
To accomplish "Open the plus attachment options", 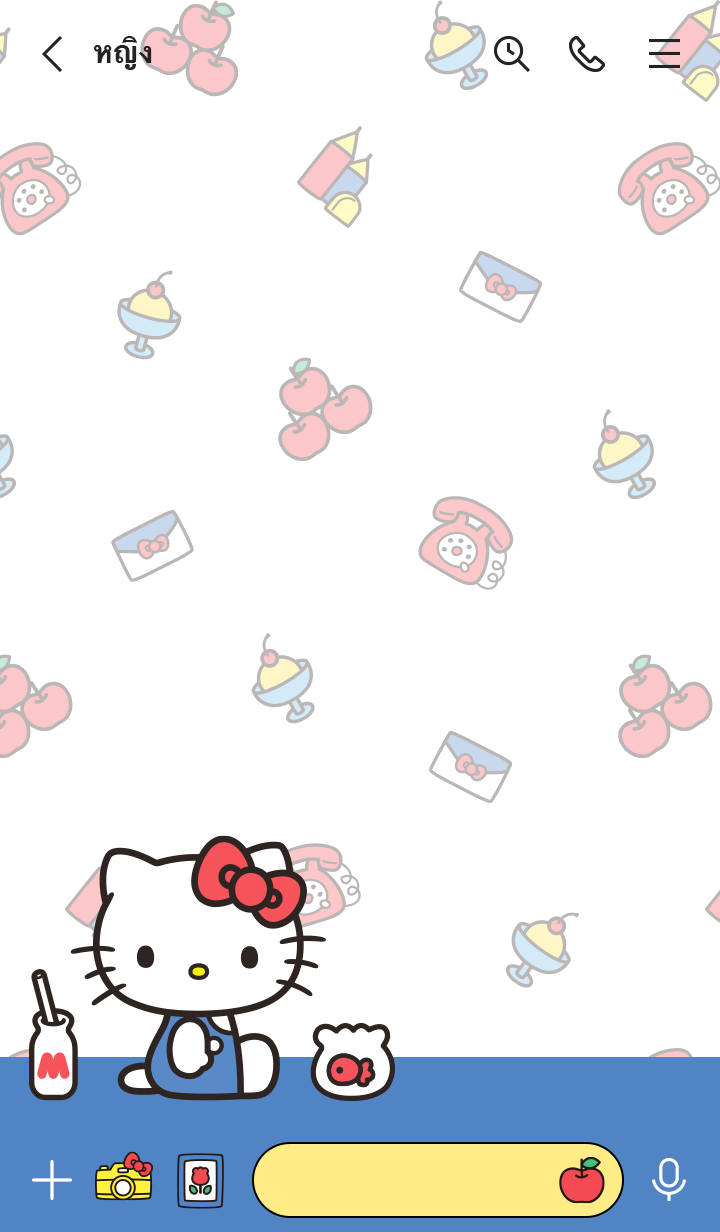I will click(x=51, y=1180).
